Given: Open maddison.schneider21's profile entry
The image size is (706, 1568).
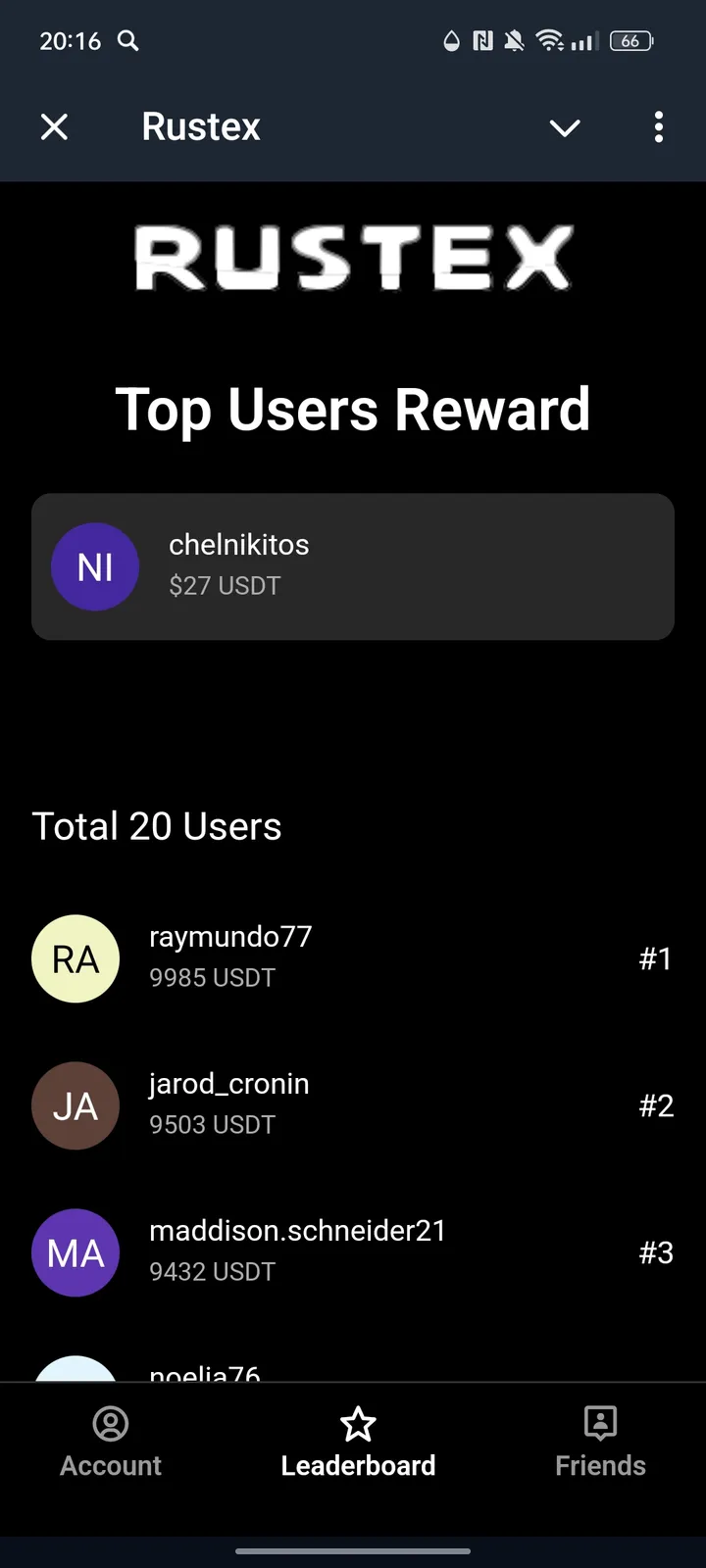Looking at the screenshot, I should click(353, 1252).
